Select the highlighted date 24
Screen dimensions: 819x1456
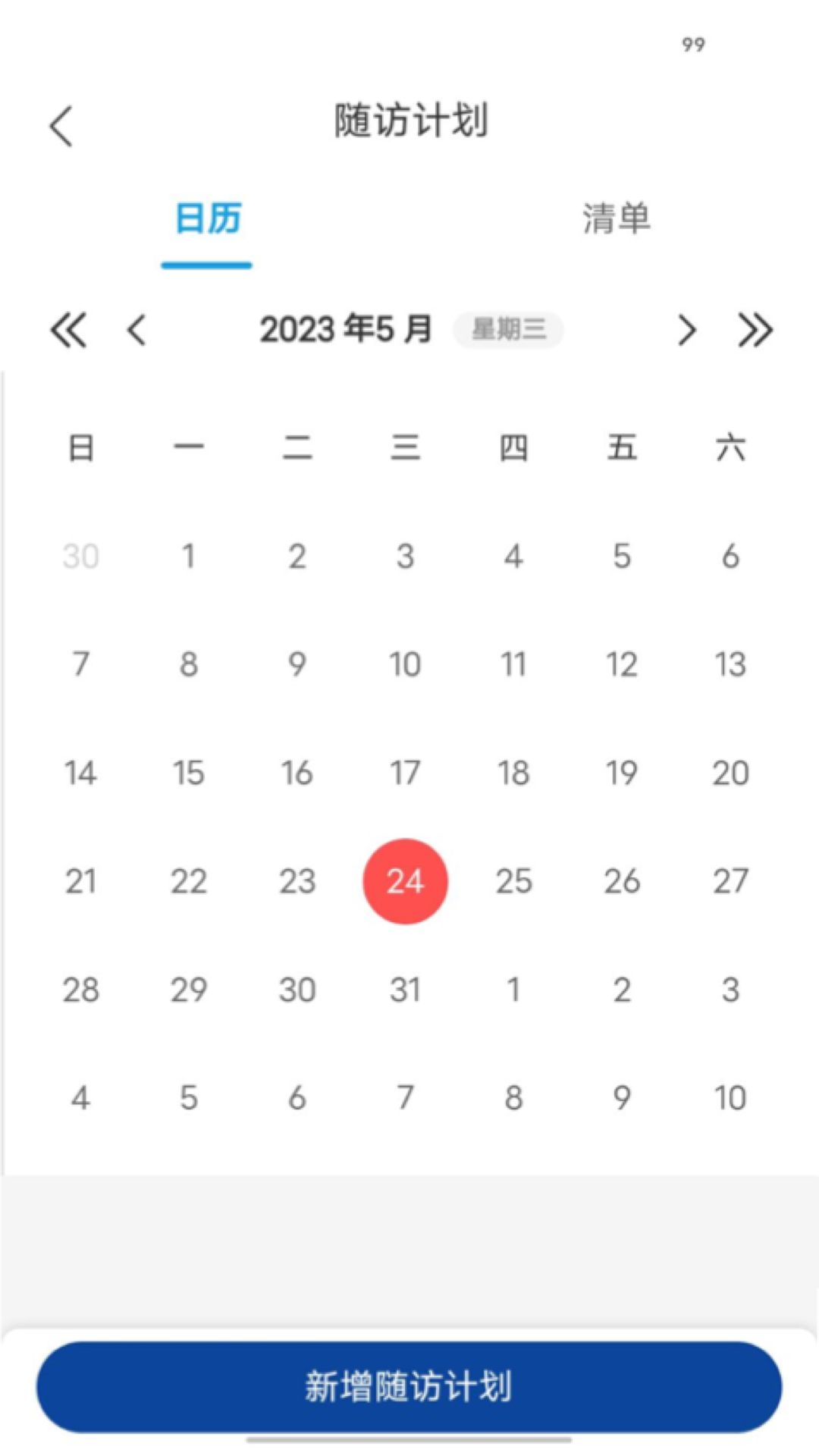pos(405,881)
